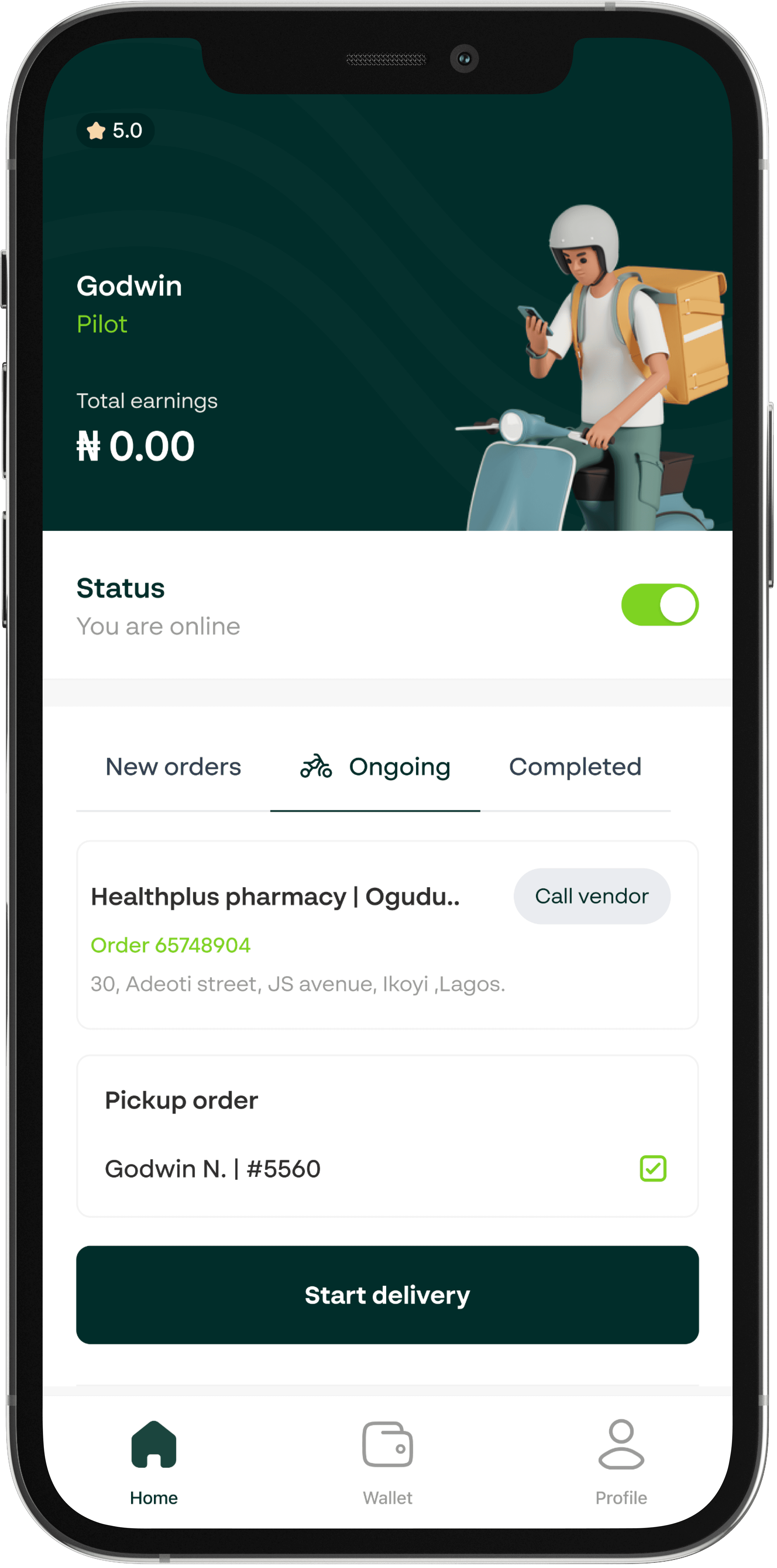
Task: Uncheck the Godwin N. #5560 pickup checkbox
Action: (653, 1169)
